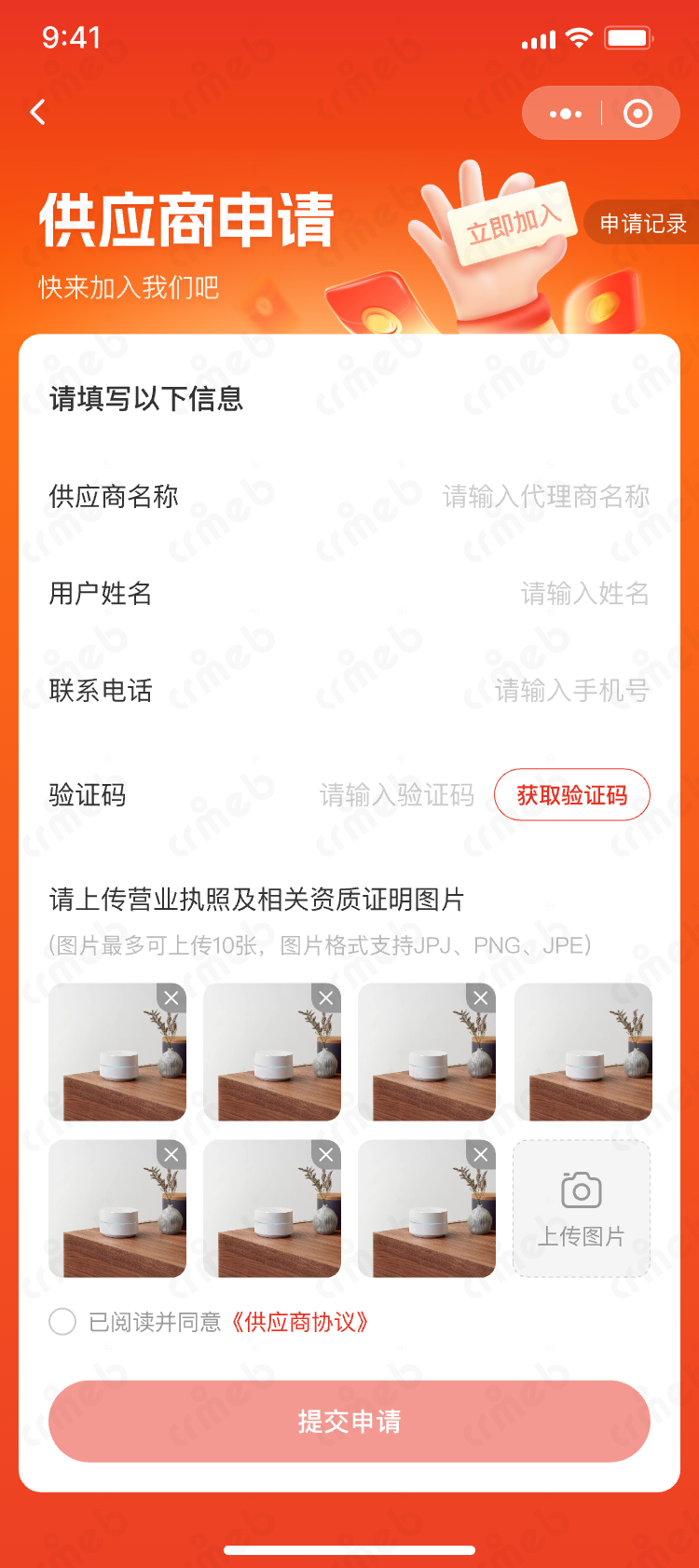Open the mini program more-options menu

[566, 114]
